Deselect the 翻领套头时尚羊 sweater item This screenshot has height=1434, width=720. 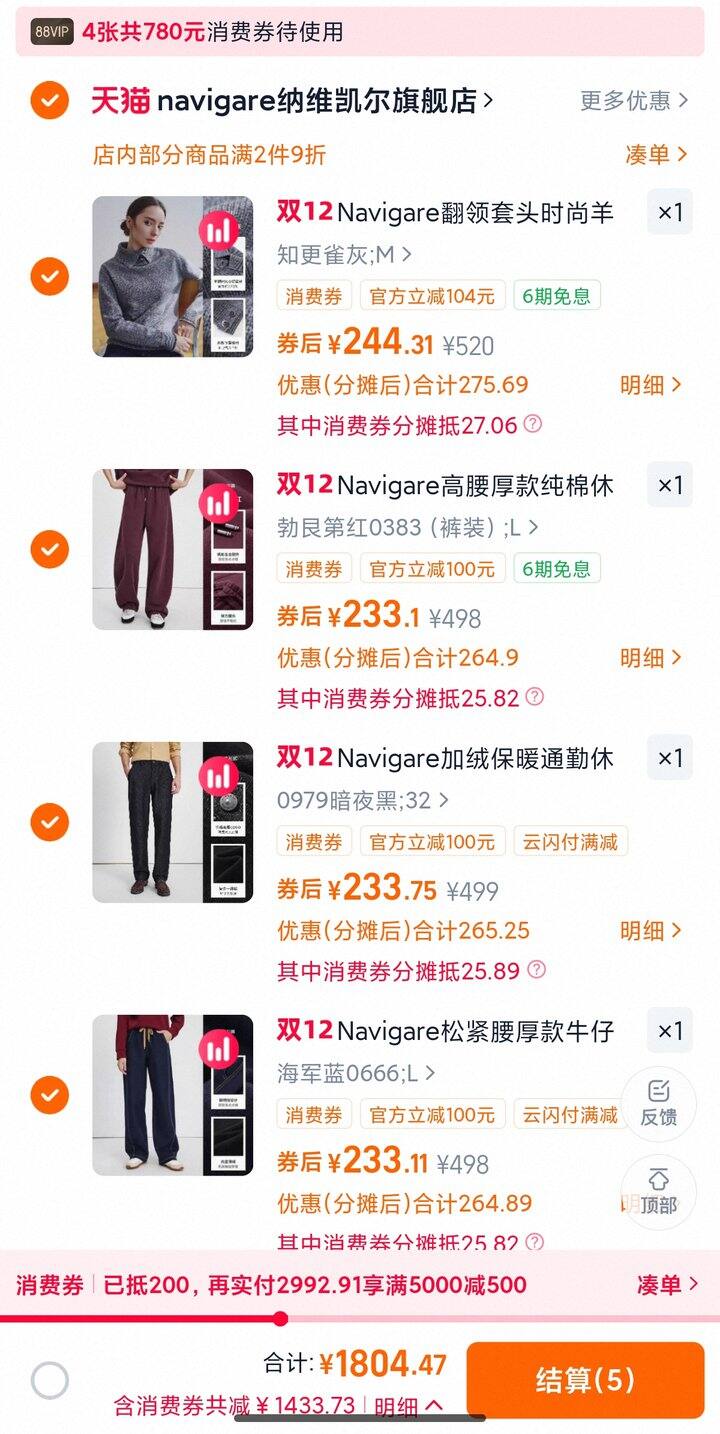pyautogui.click(x=49, y=276)
